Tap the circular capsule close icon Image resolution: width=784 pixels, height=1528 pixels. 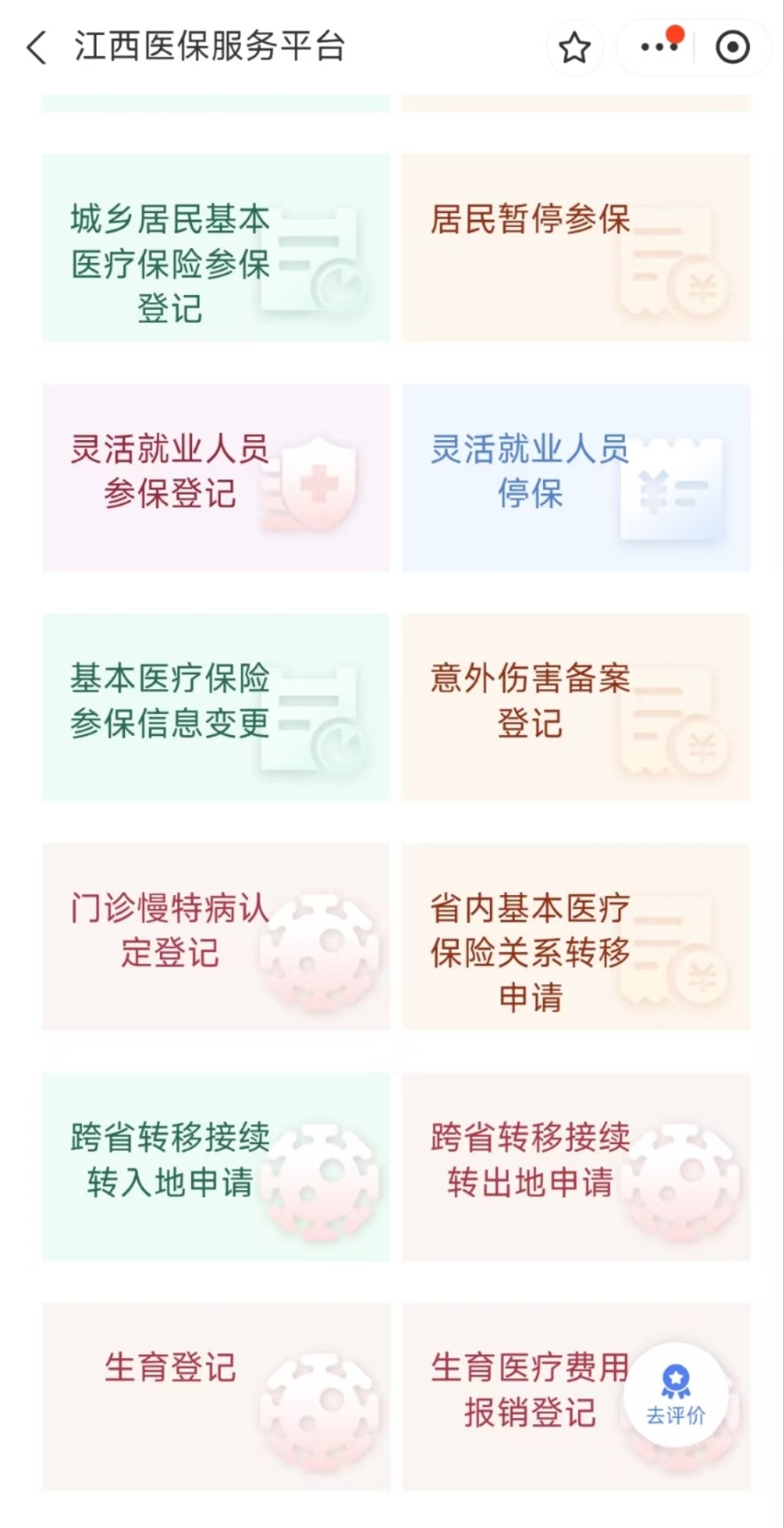click(733, 47)
